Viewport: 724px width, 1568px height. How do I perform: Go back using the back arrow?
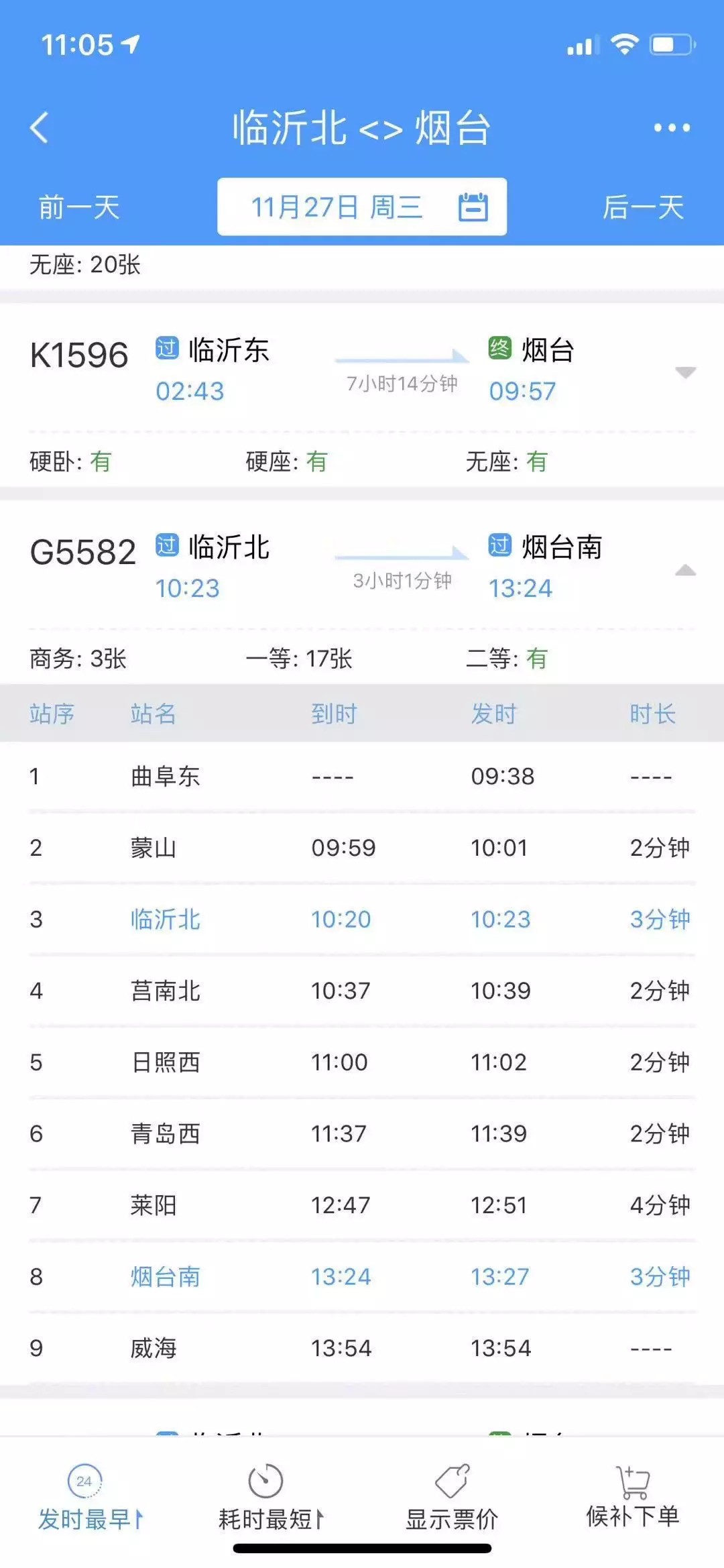click(40, 127)
